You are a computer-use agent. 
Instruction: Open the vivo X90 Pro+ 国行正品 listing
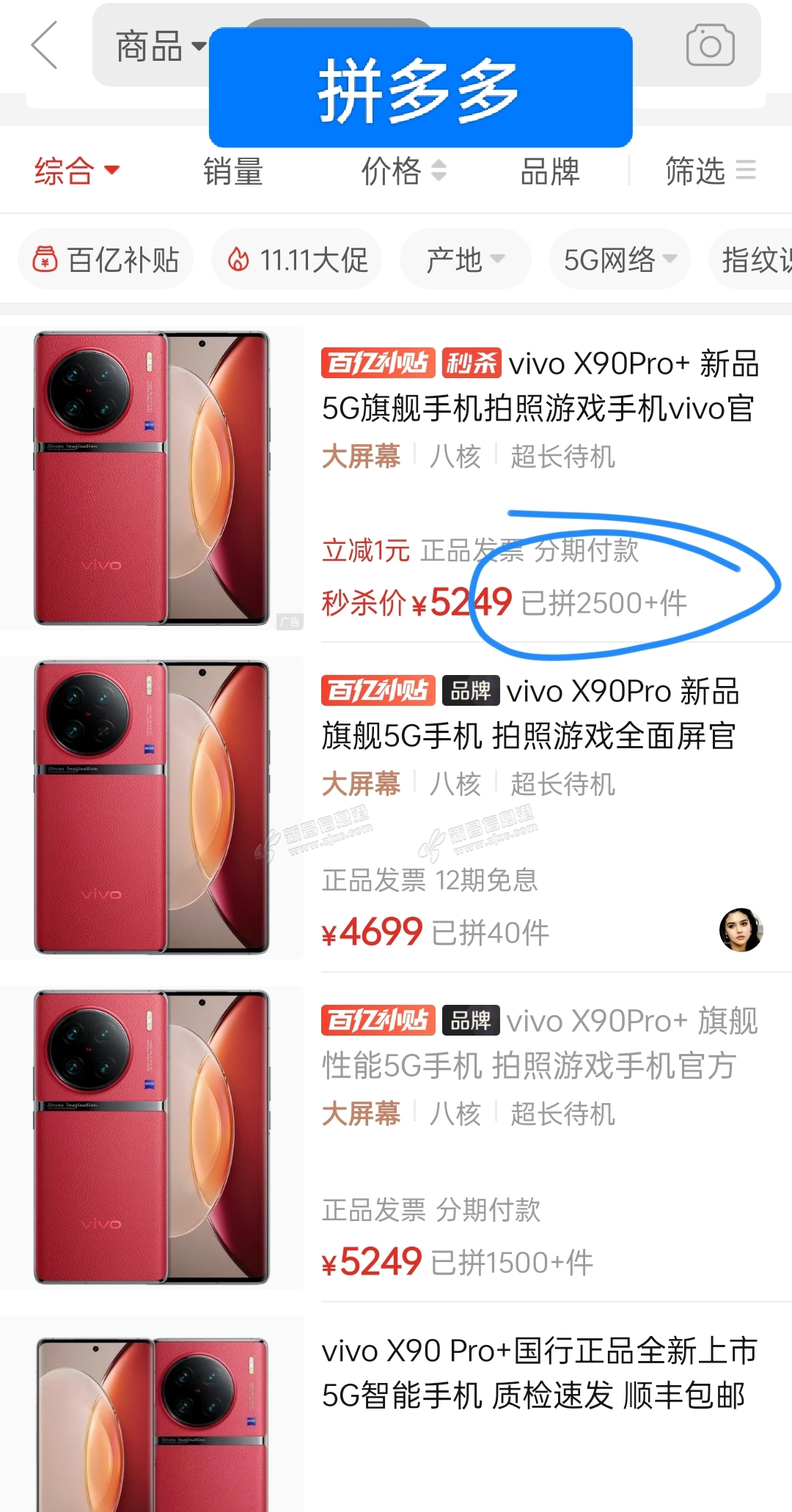coord(539,1373)
